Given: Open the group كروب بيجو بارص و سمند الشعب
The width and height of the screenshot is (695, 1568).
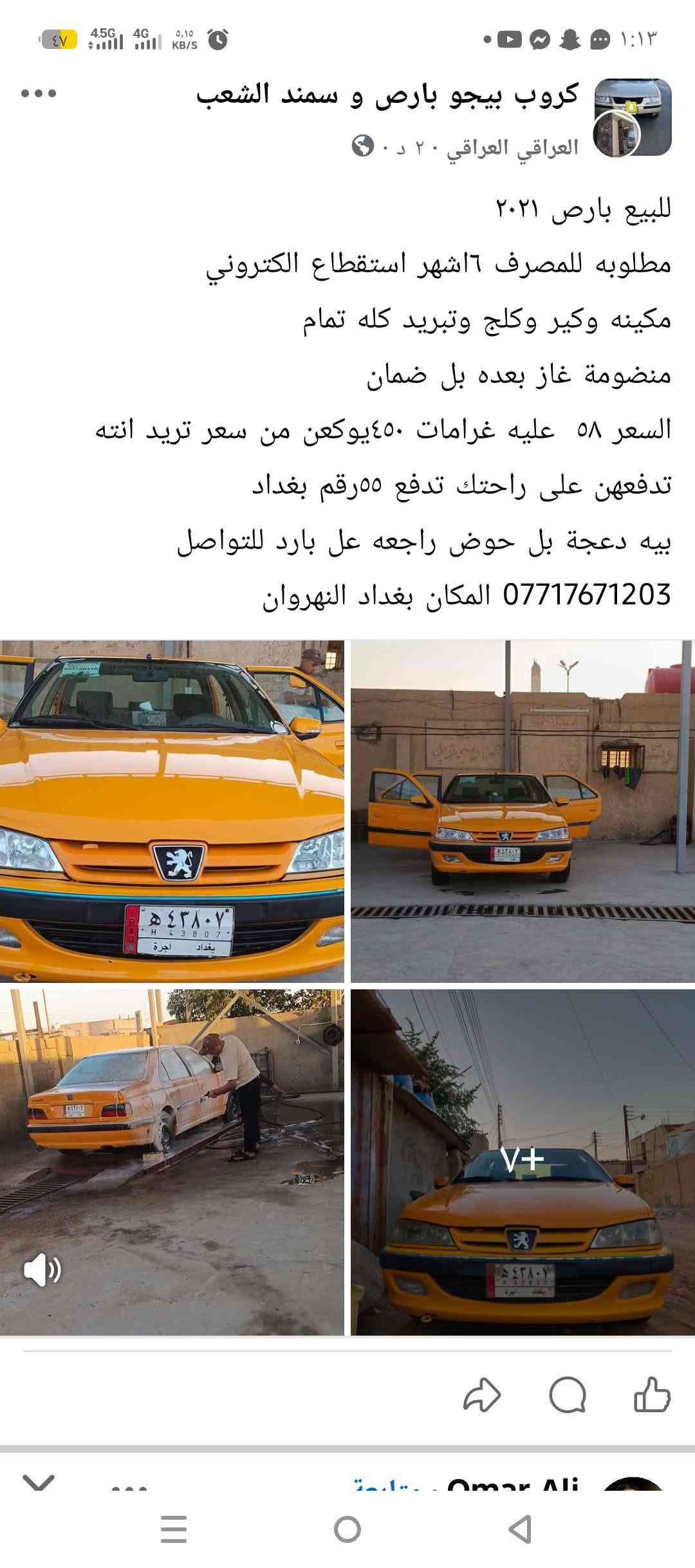Looking at the screenshot, I should pyautogui.click(x=387, y=95).
